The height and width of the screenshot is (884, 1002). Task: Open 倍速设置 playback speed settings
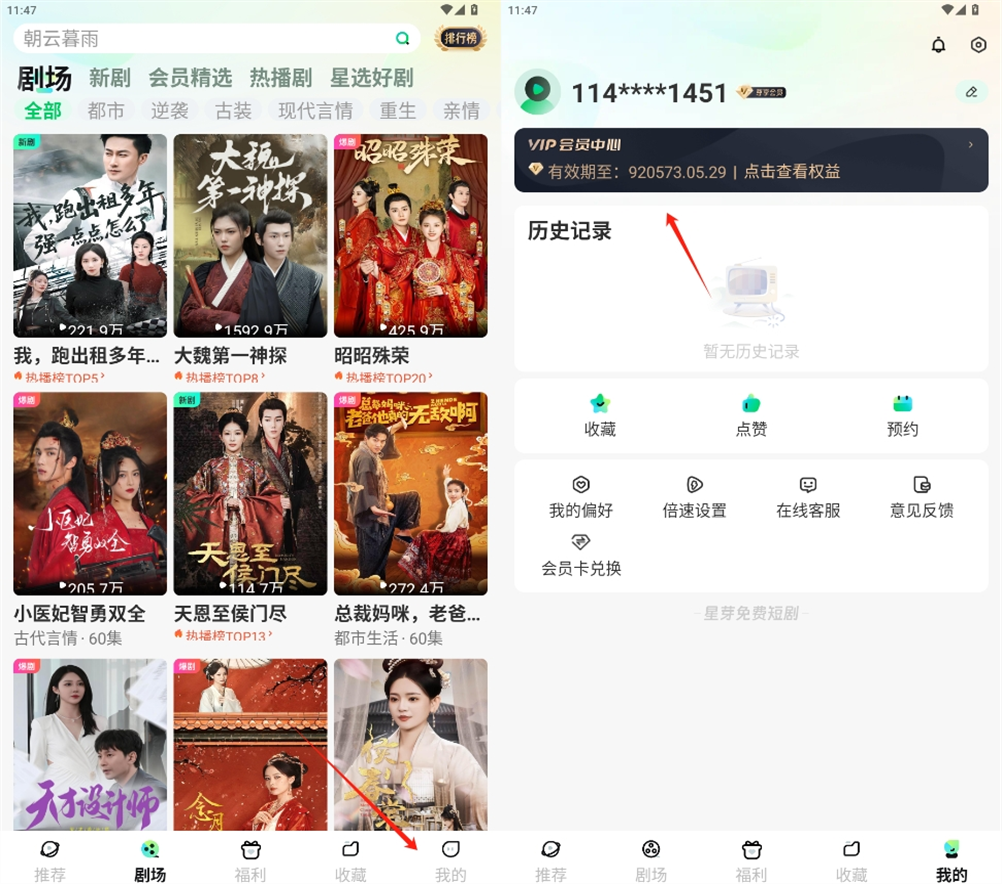(695, 497)
